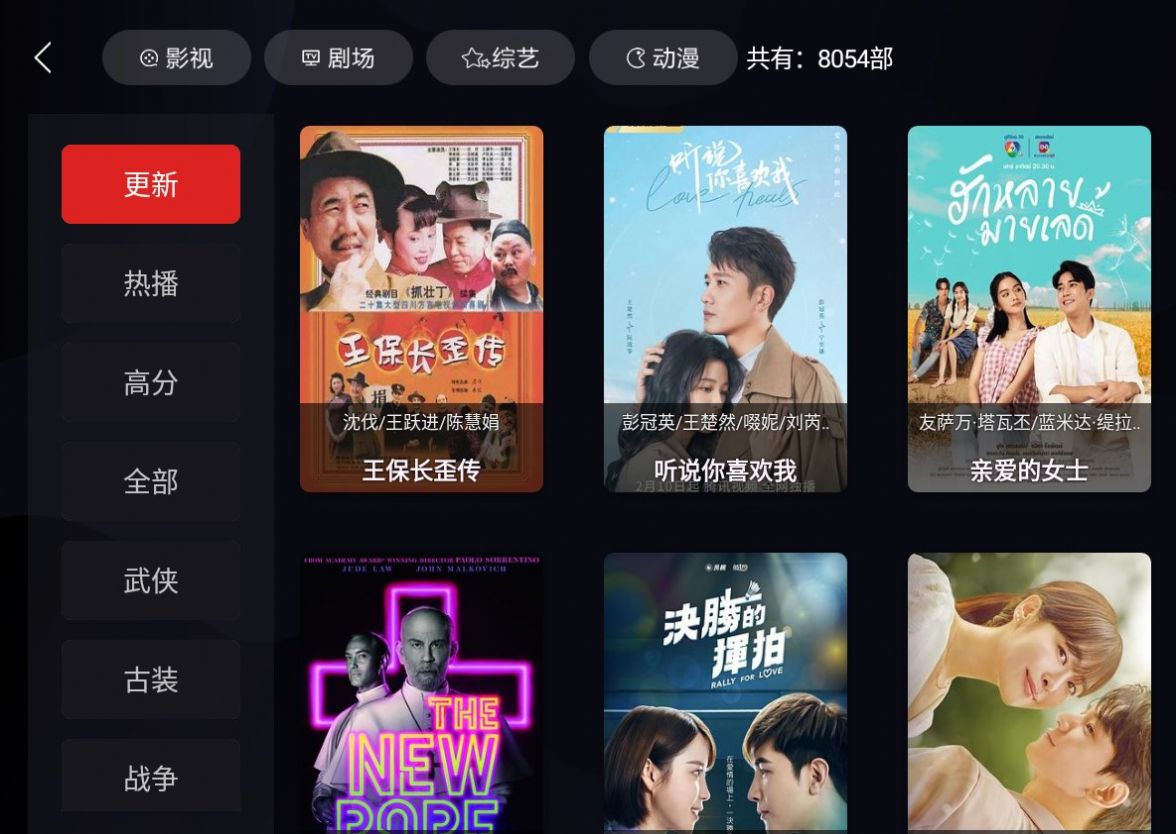Show 热播 shows
The width and height of the screenshot is (1176, 834).
(151, 283)
